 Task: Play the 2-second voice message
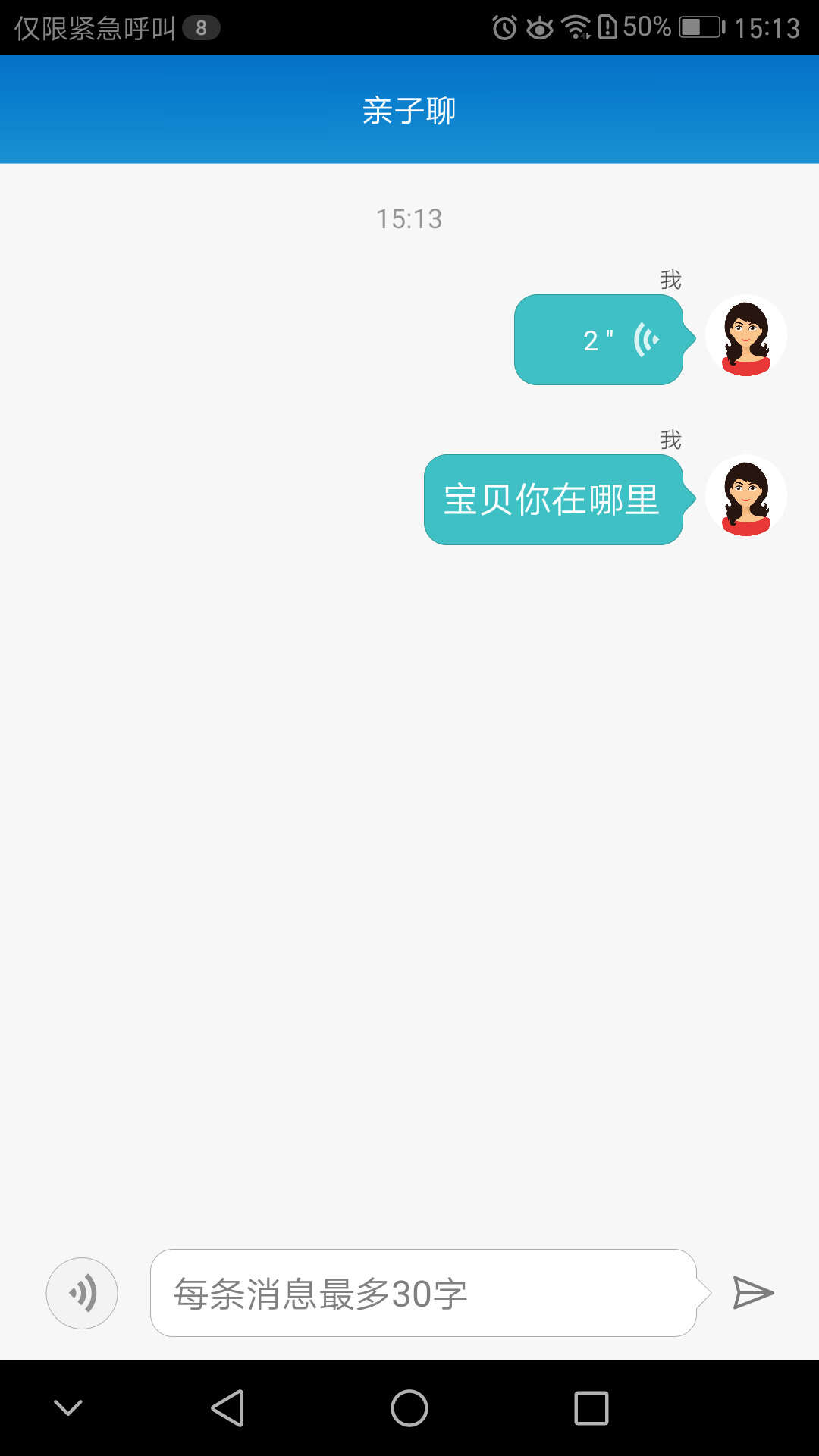pos(599,340)
